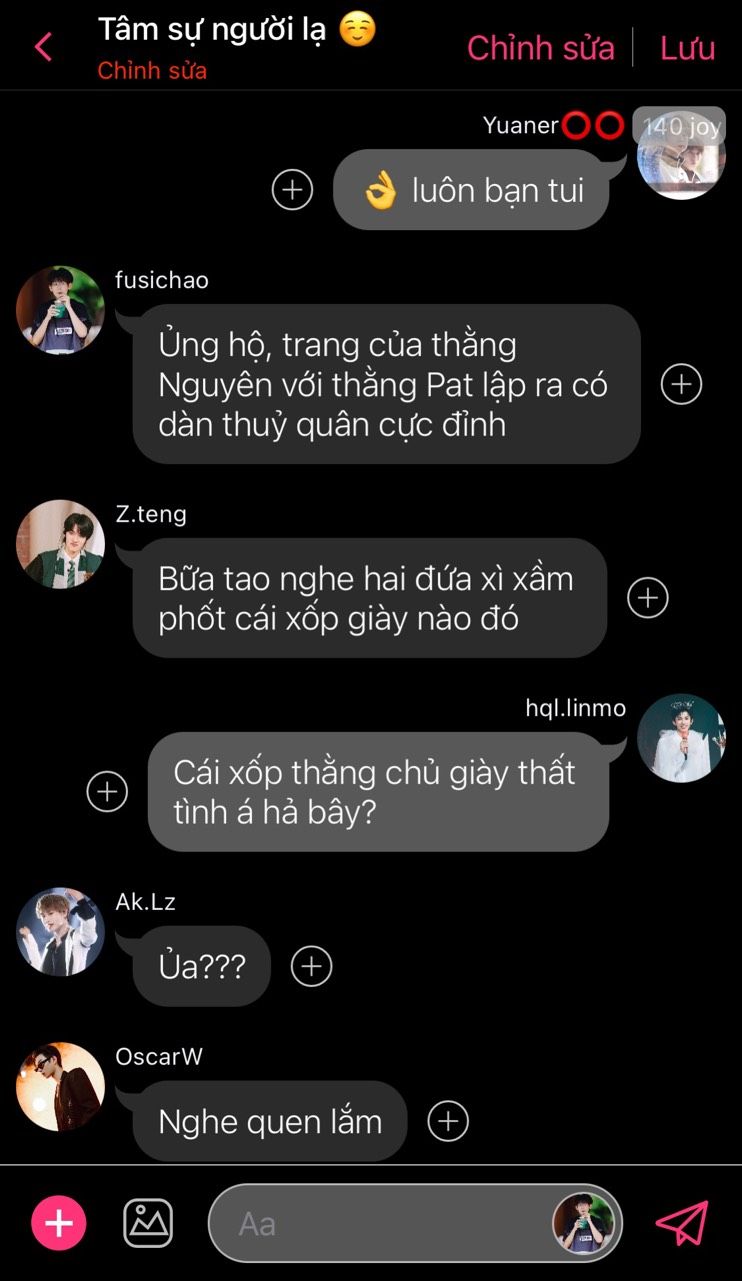742x1281 pixels.
Task: Open fusichao's avatar in the chat
Action: (60, 310)
